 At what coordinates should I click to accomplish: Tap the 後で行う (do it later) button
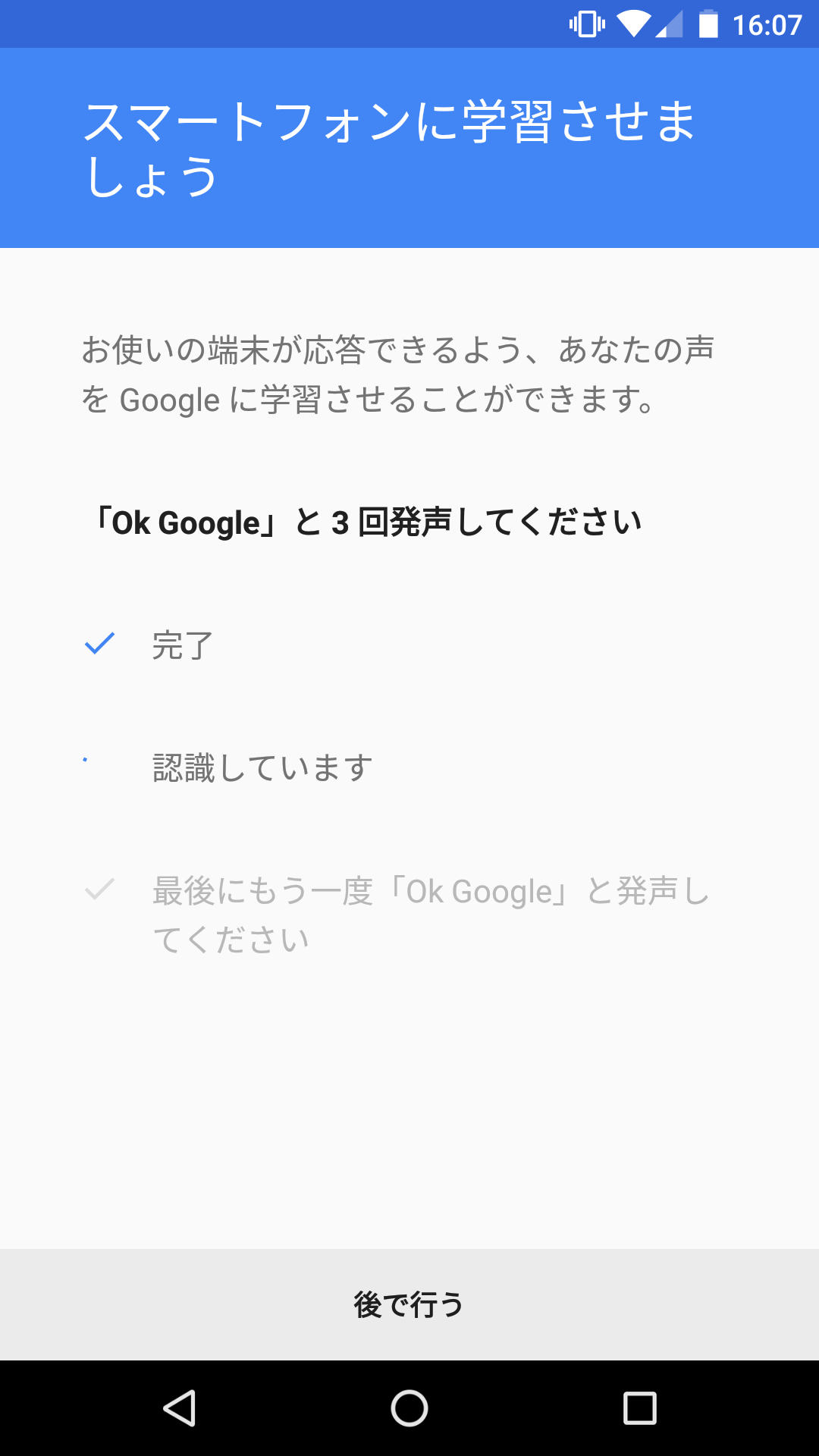pyautogui.click(x=409, y=1304)
